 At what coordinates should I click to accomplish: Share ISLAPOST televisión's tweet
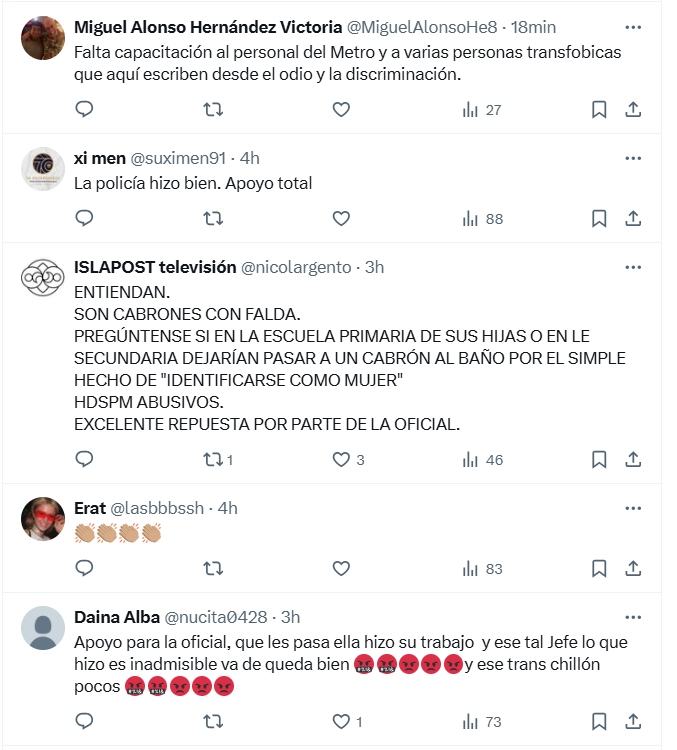tap(633, 460)
